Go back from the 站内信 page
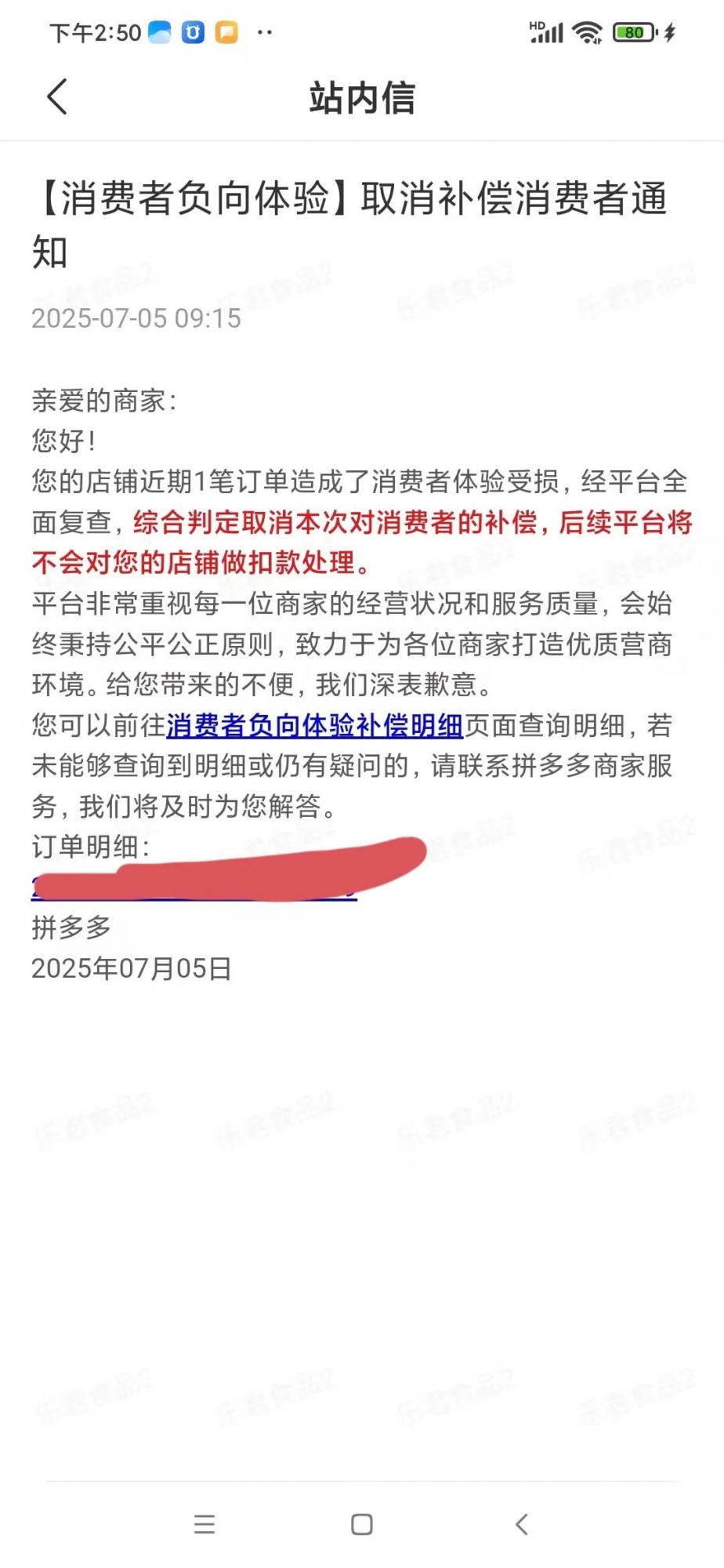This screenshot has width=724, height=1568. [57, 97]
